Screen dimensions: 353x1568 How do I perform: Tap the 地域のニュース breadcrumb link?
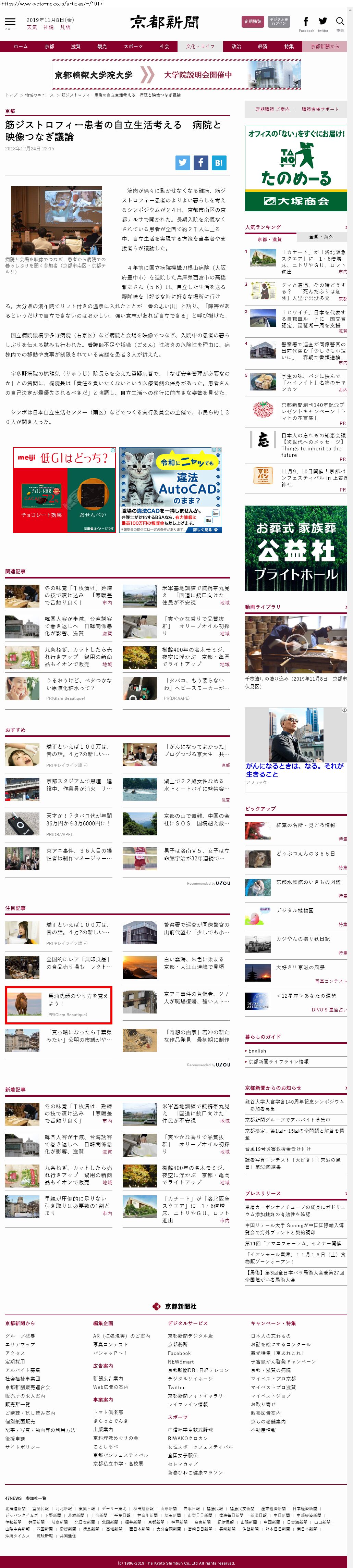pos(39,95)
